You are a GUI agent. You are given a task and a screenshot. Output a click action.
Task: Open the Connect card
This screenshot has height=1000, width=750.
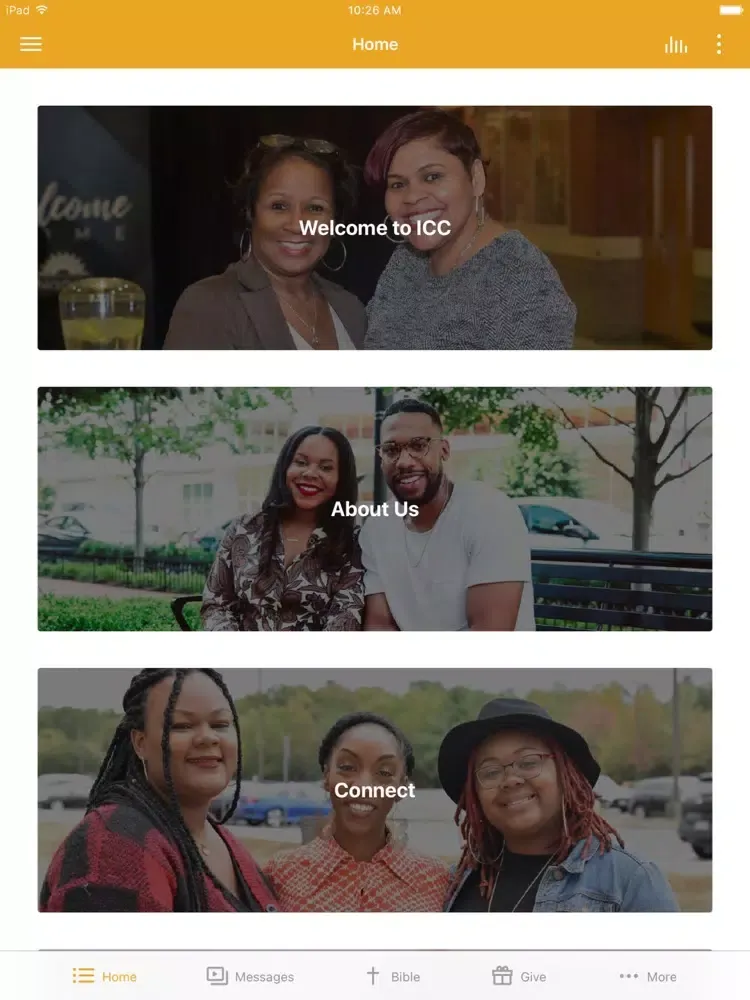pyautogui.click(x=375, y=790)
